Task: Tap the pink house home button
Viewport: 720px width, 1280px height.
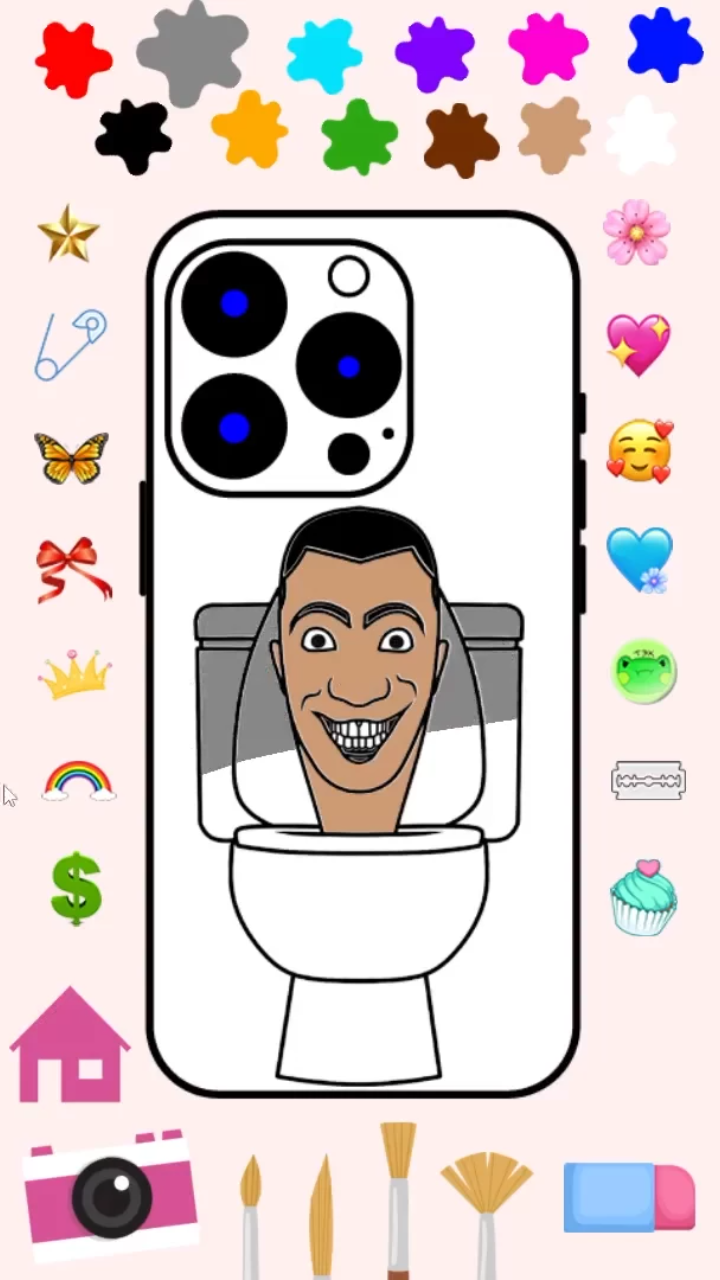Action: pos(70,1040)
